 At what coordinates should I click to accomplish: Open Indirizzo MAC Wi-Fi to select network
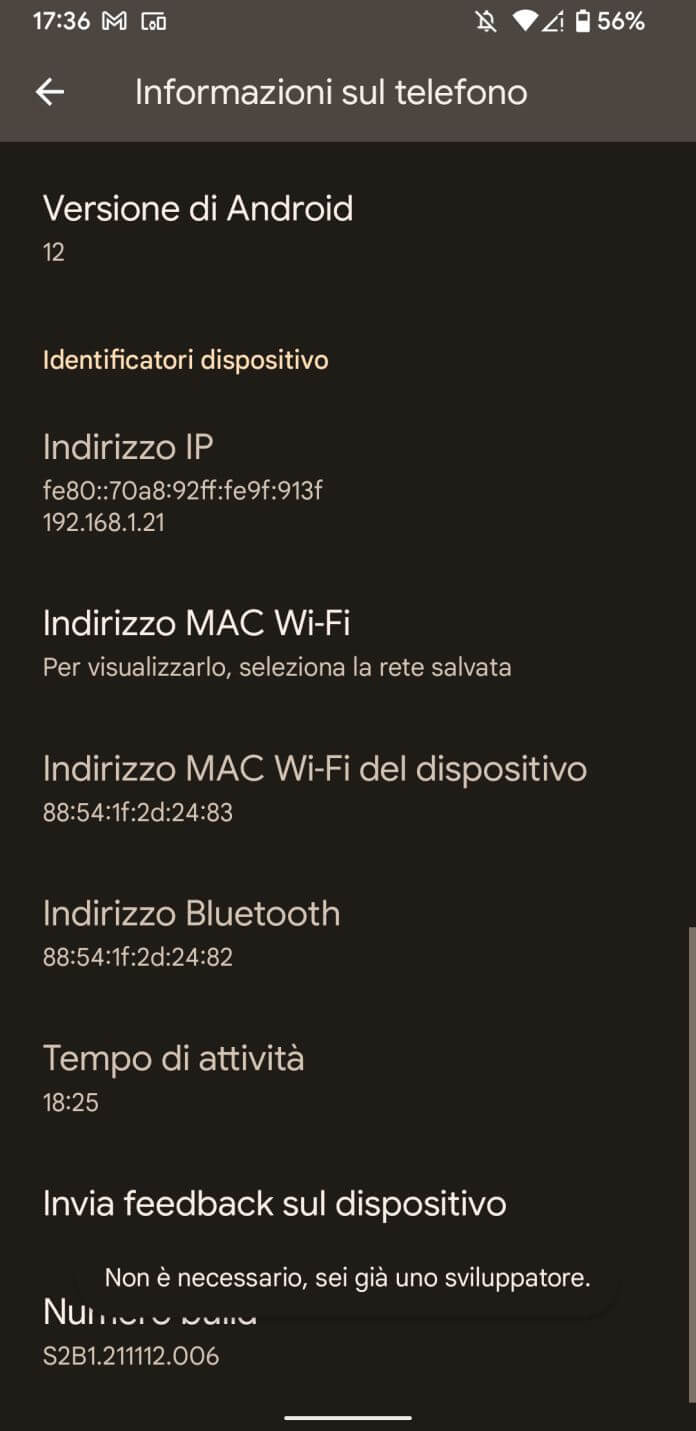pyautogui.click(x=348, y=642)
